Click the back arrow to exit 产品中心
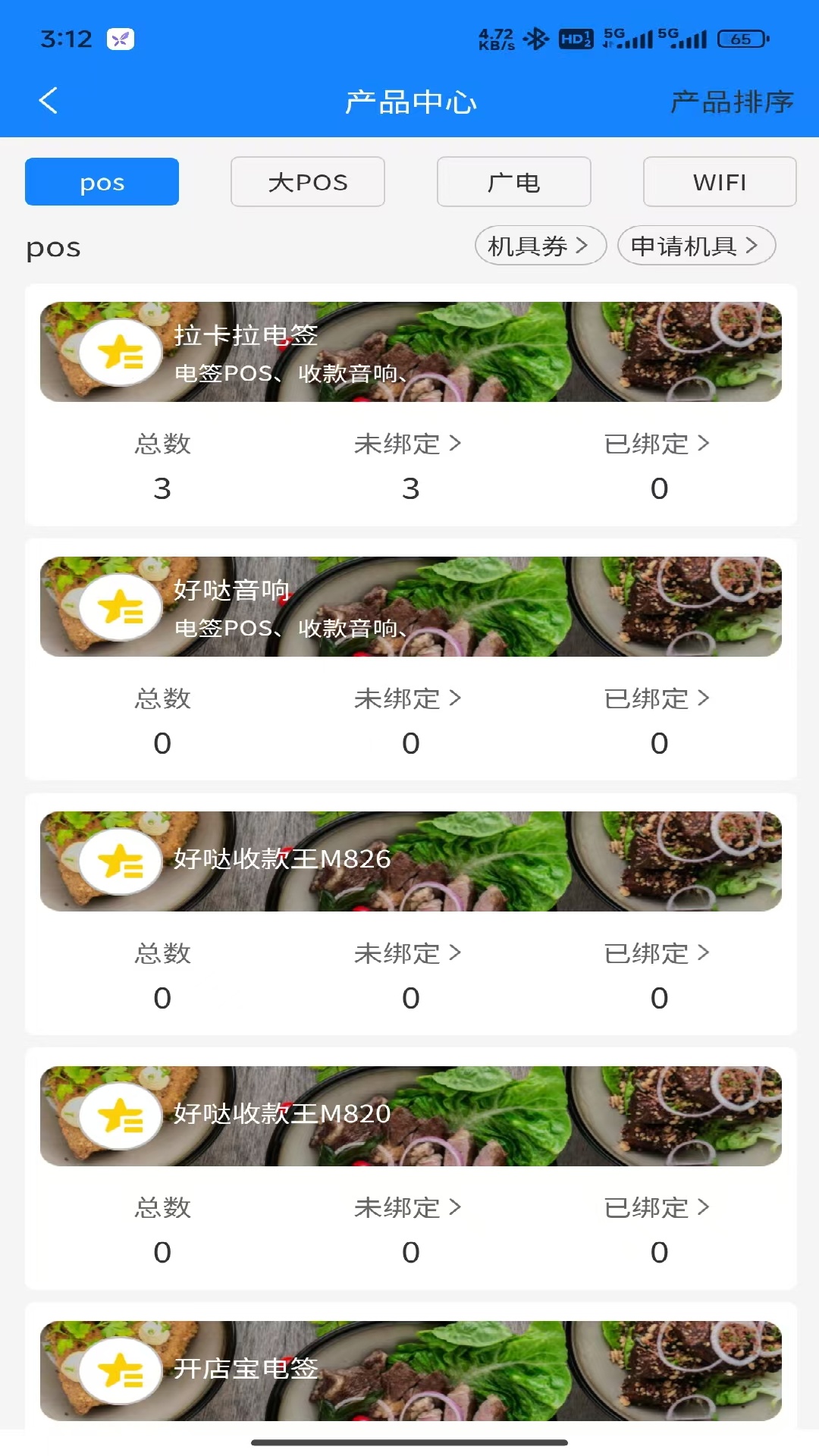819x1456 pixels. click(x=49, y=100)
